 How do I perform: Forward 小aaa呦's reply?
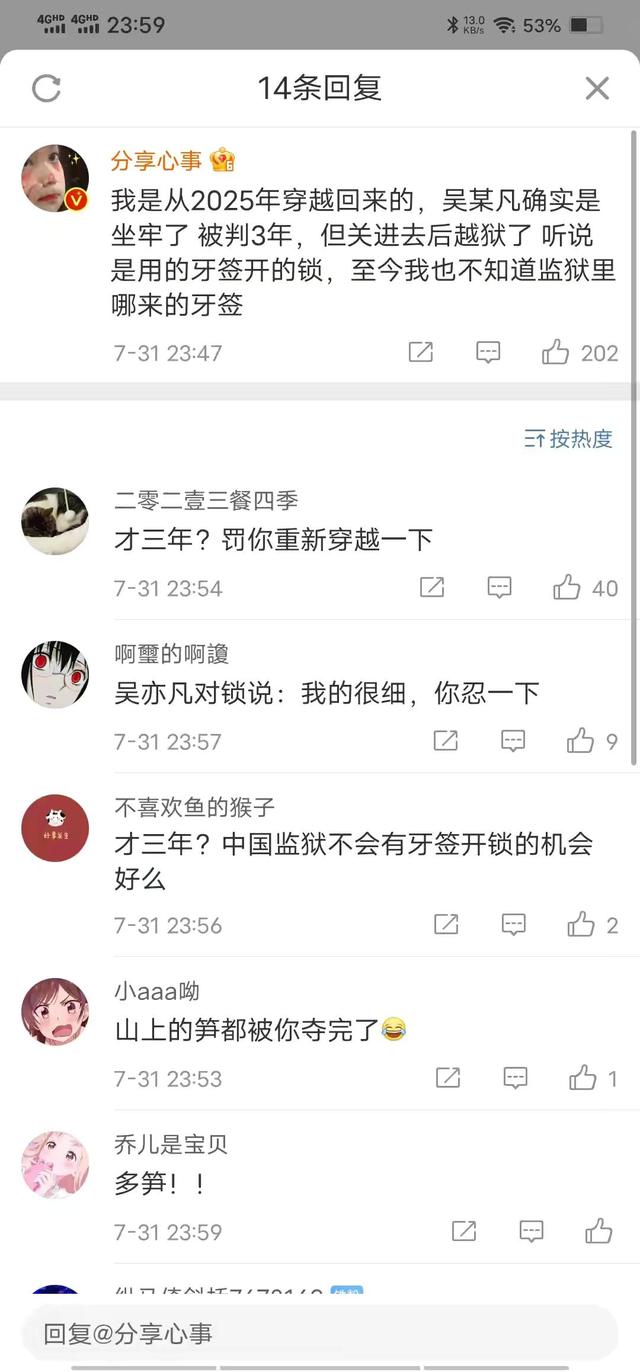(449, 1078)
